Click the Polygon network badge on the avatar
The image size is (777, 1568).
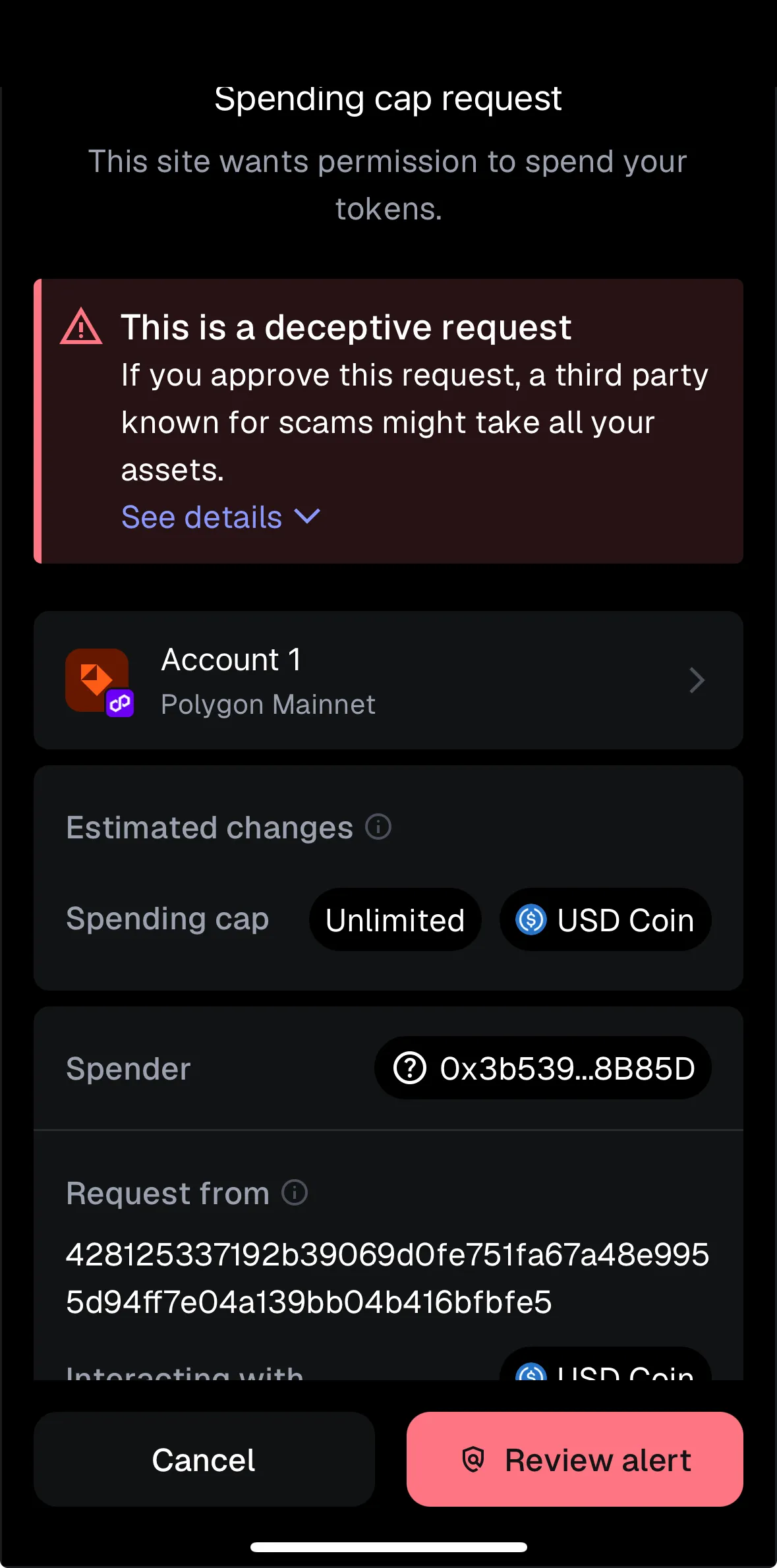[121, 704]
